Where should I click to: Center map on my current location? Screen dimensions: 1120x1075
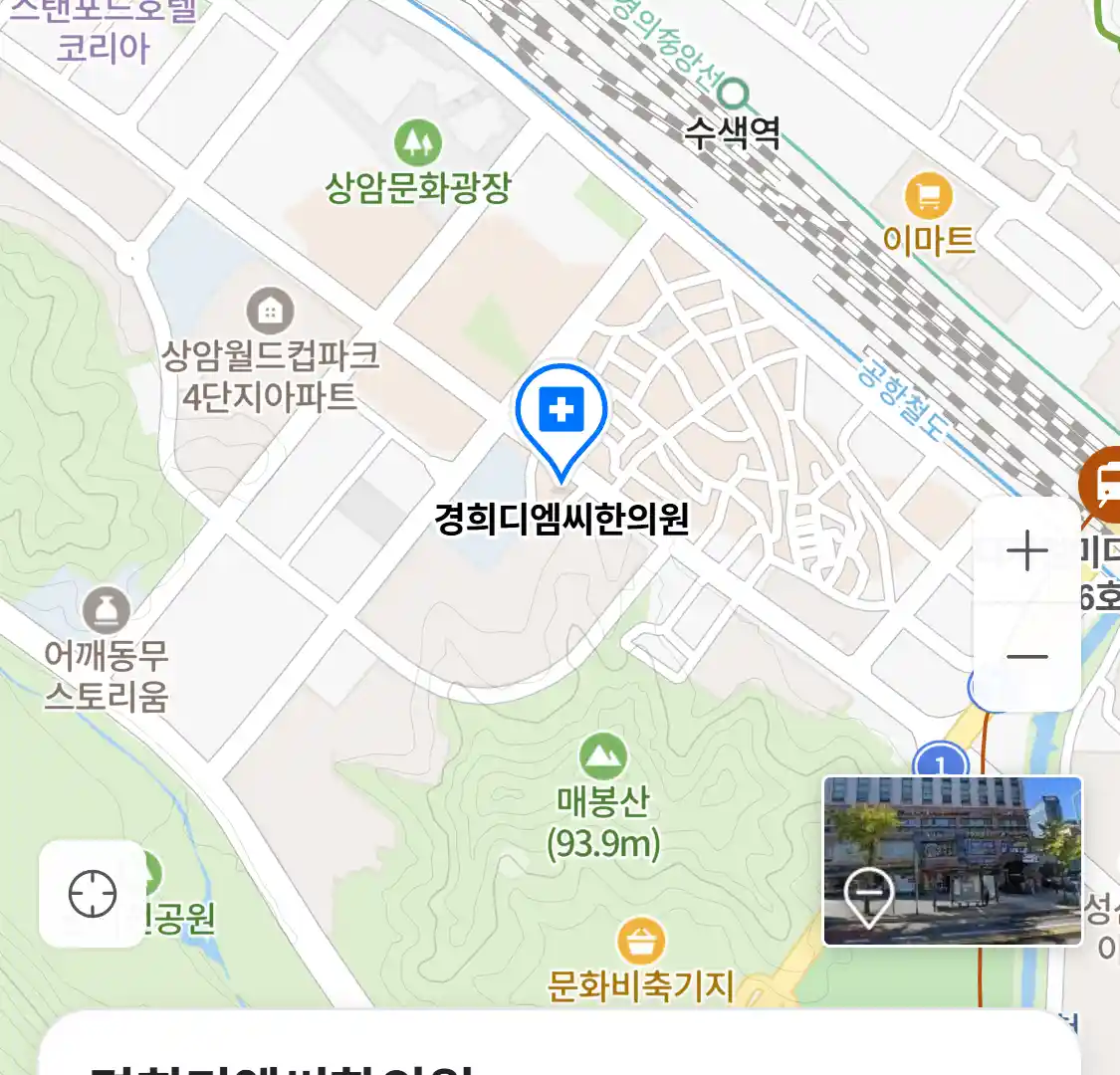92,894
